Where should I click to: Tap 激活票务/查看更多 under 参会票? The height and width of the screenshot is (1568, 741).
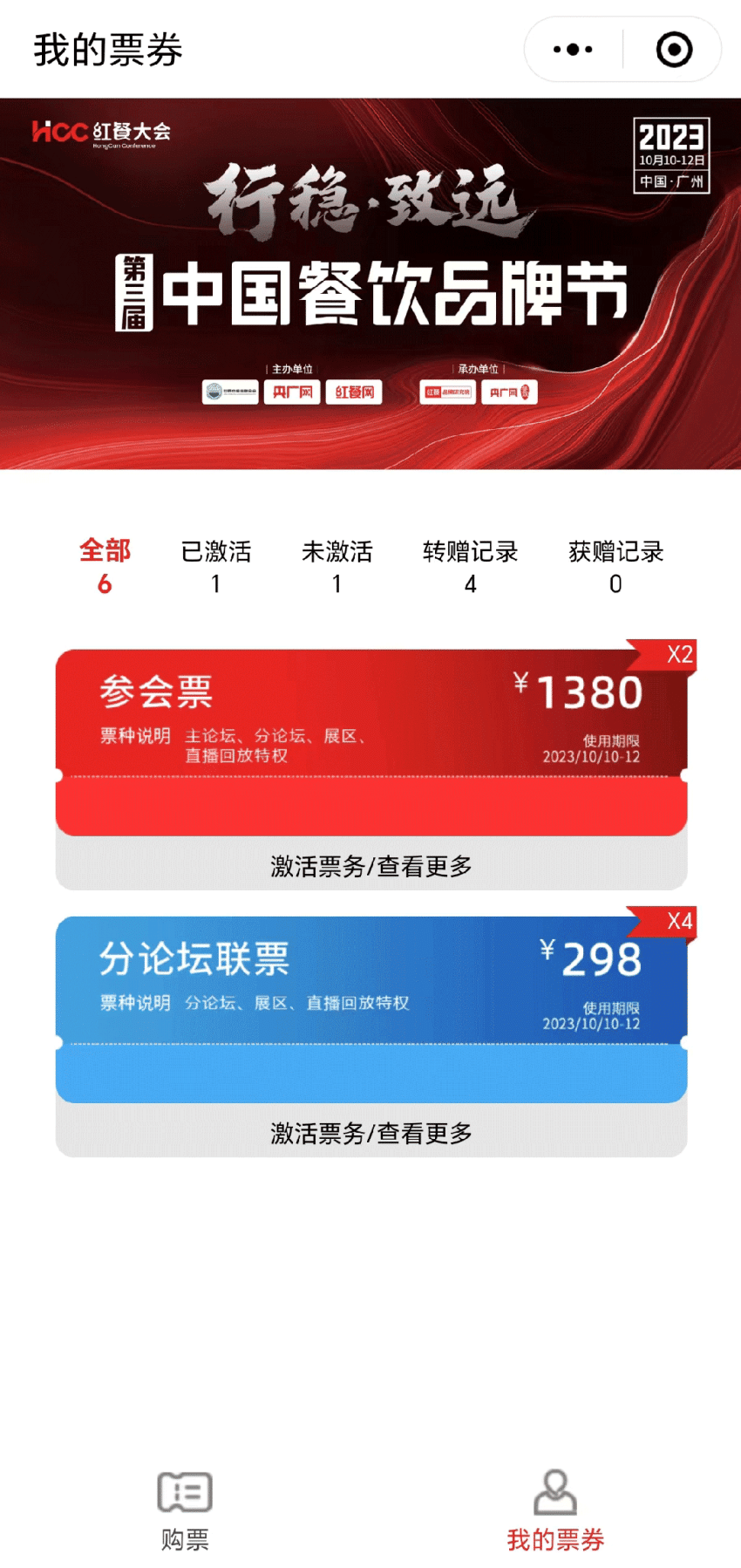pyautogui.click(x=370, y=866)
